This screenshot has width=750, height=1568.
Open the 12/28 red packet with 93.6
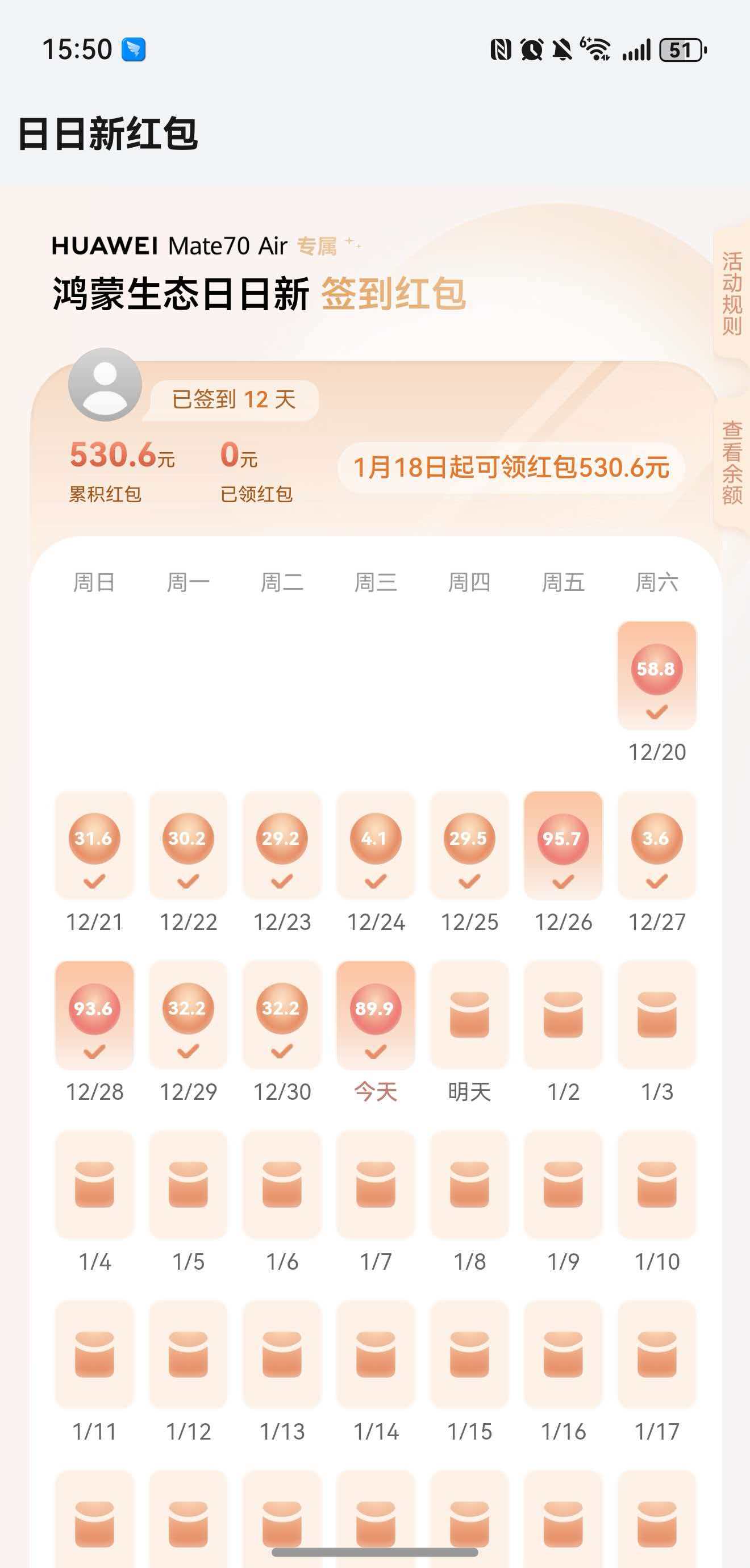(94, 1015)
